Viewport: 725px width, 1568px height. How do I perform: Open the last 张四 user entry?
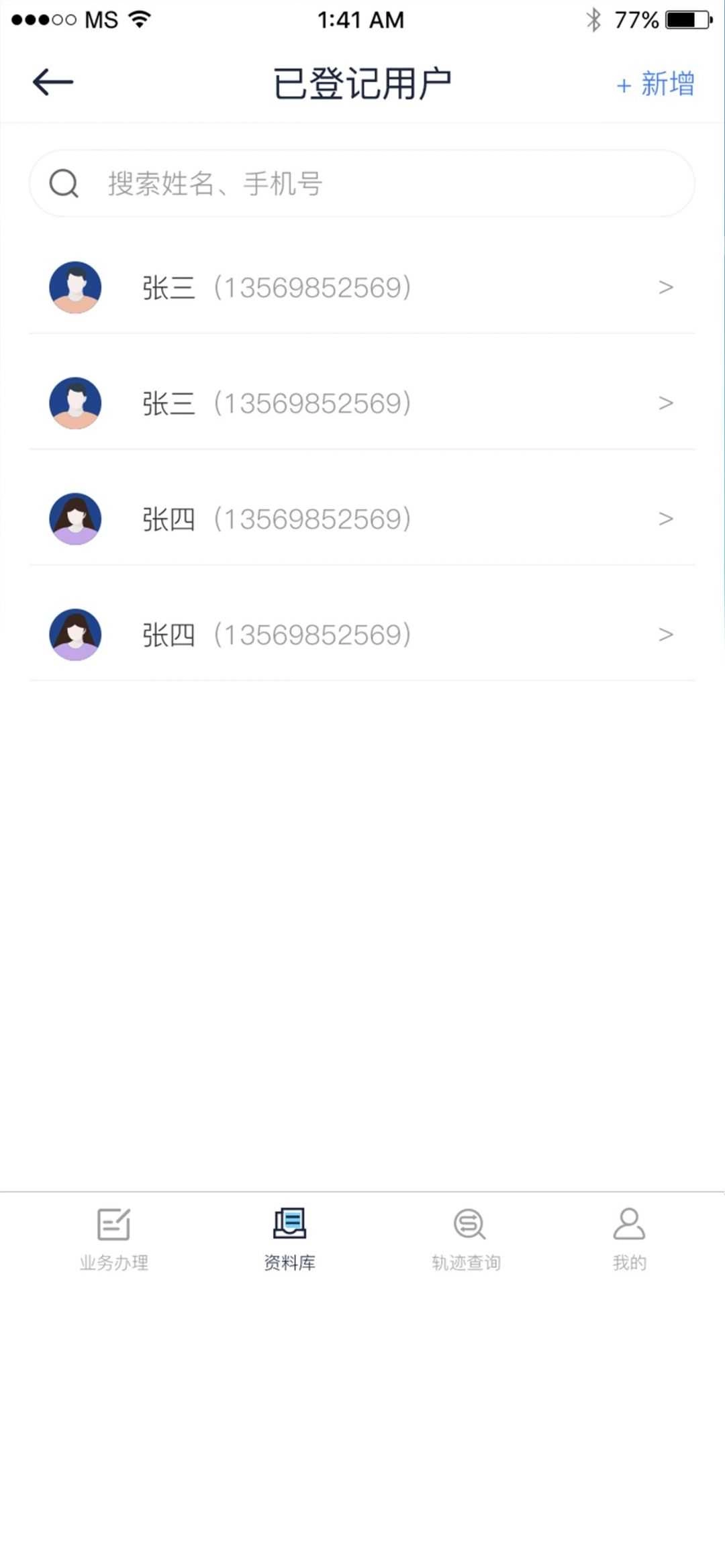pyautogui.click(x=362, y=635)
